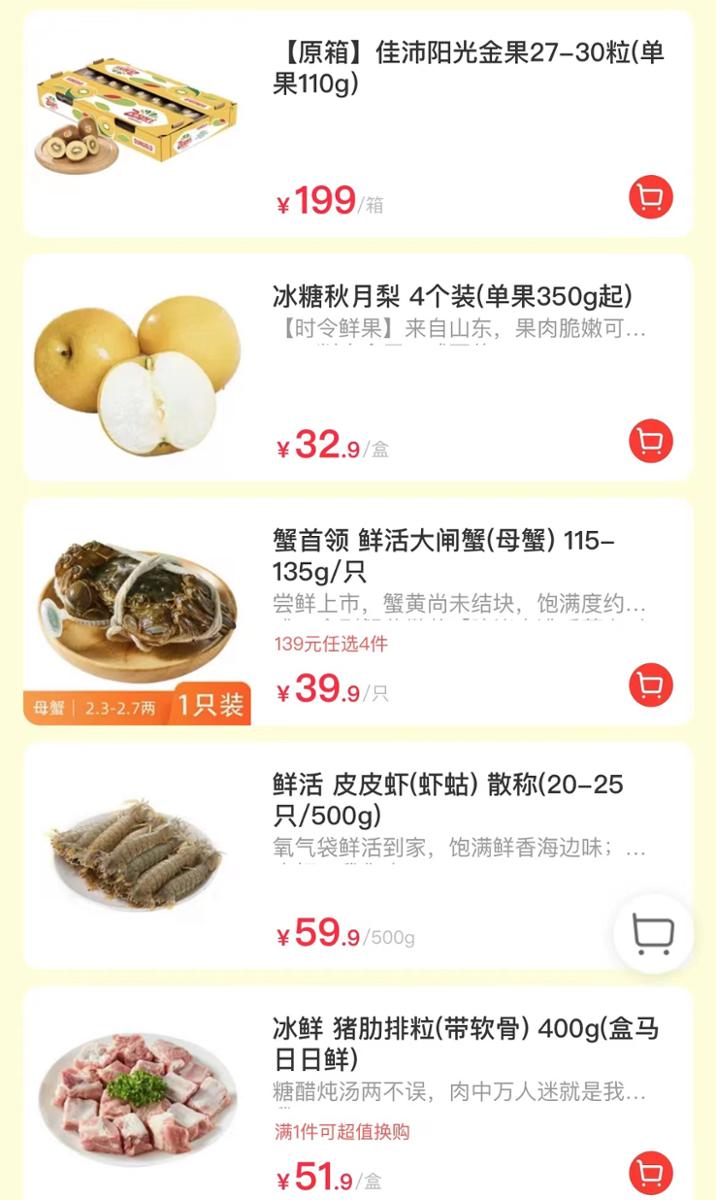Image resolution: width=716 pixels, height=1200 pixels.
Task: Add 冰鲜 猪肋排粒 to cart
Action: tap(651, 1175)
